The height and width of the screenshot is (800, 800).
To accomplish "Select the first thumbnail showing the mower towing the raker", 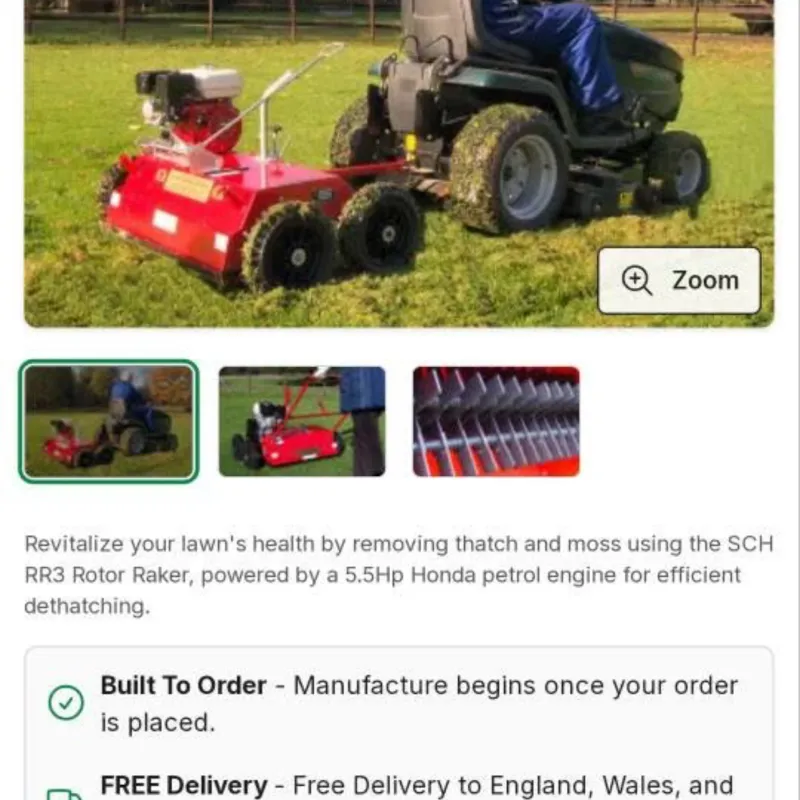I will [x=109, y=422].
